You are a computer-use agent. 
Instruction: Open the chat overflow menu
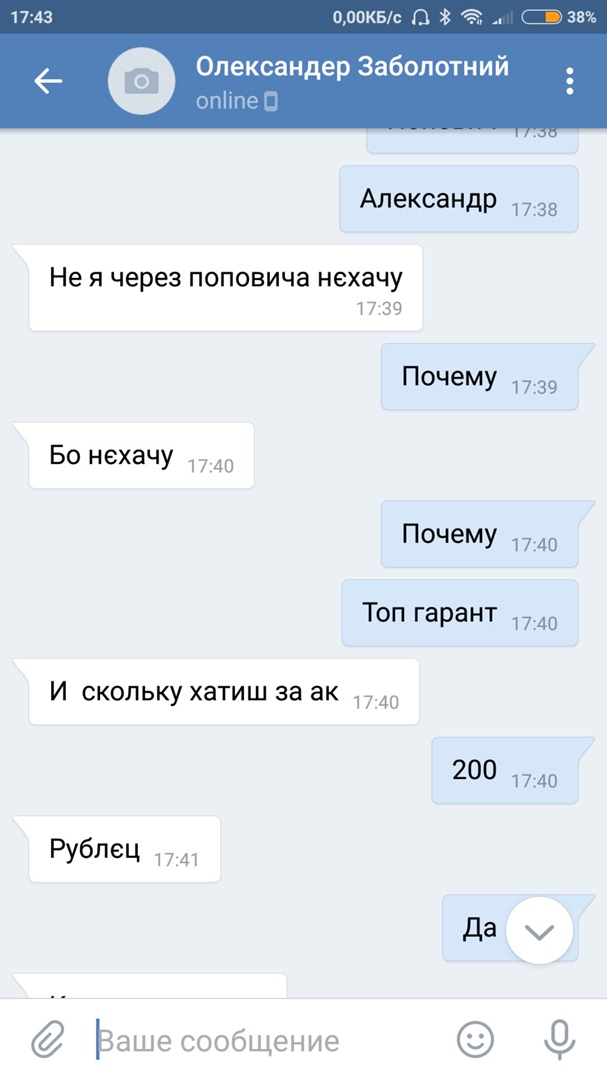(x=570, y=81)
